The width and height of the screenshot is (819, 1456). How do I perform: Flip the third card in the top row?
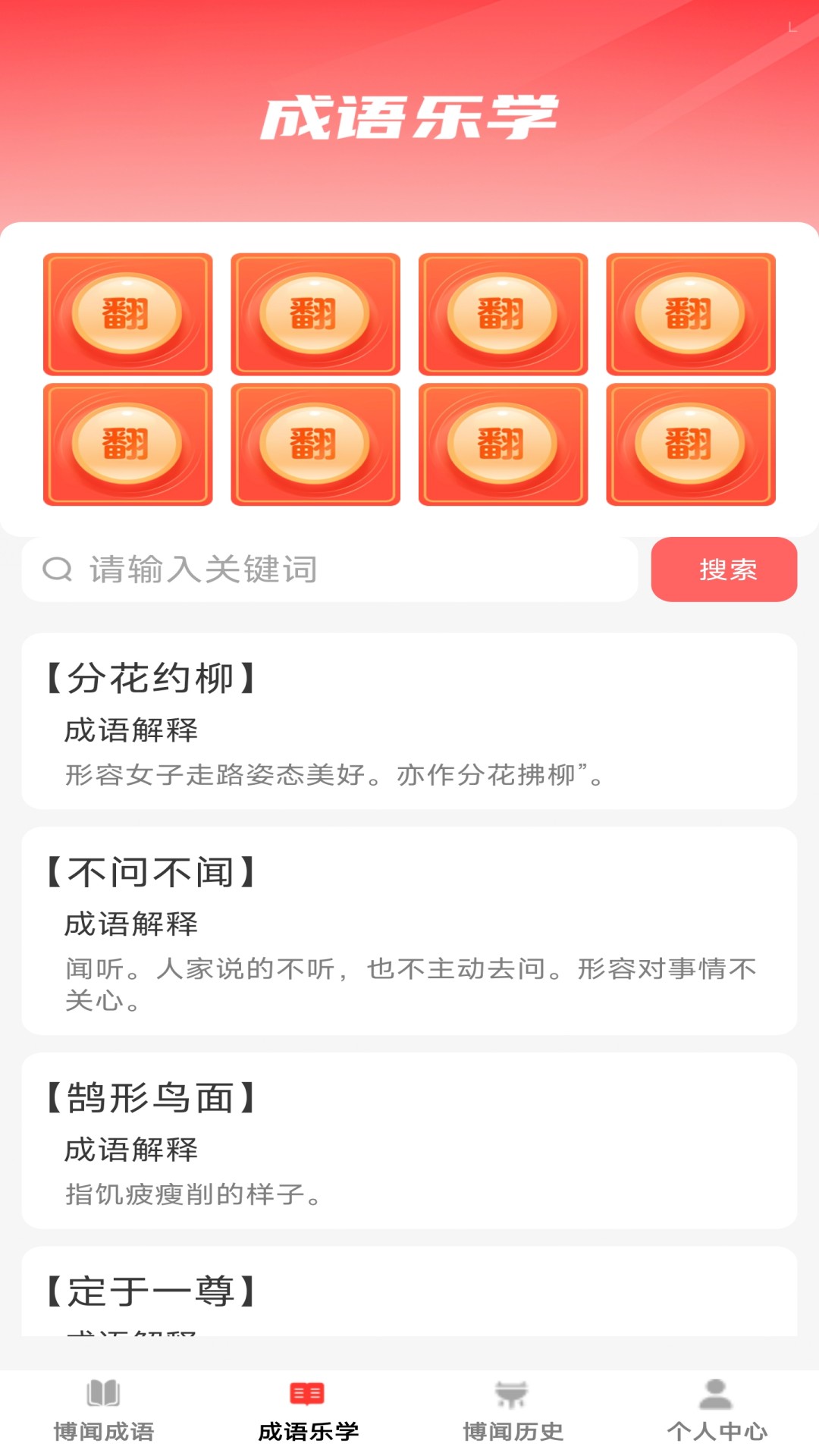click(x=503, y=314)
